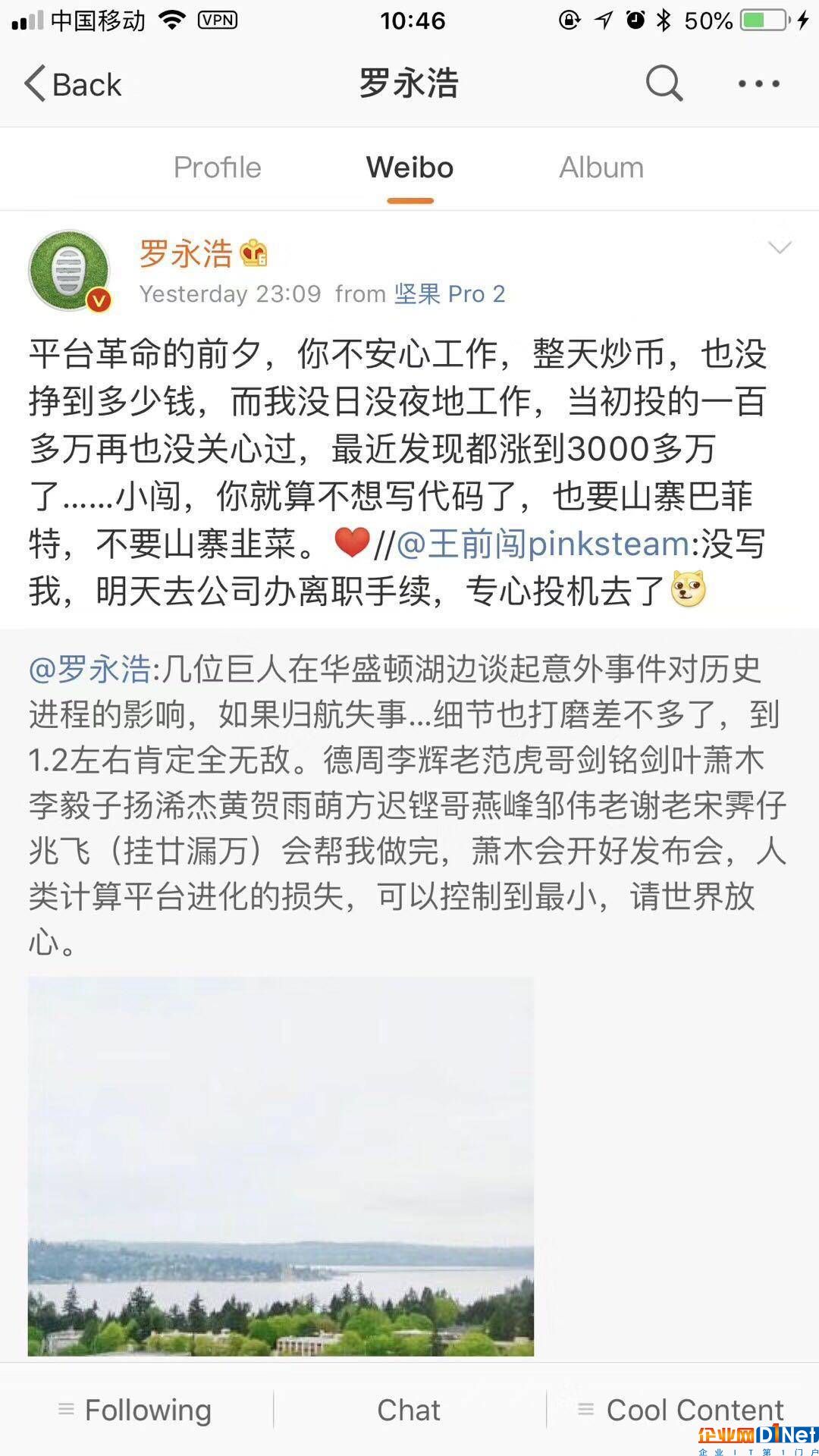Open @王前闯pinksteam mention link
819x1456 pixels.
click(542, 544)
